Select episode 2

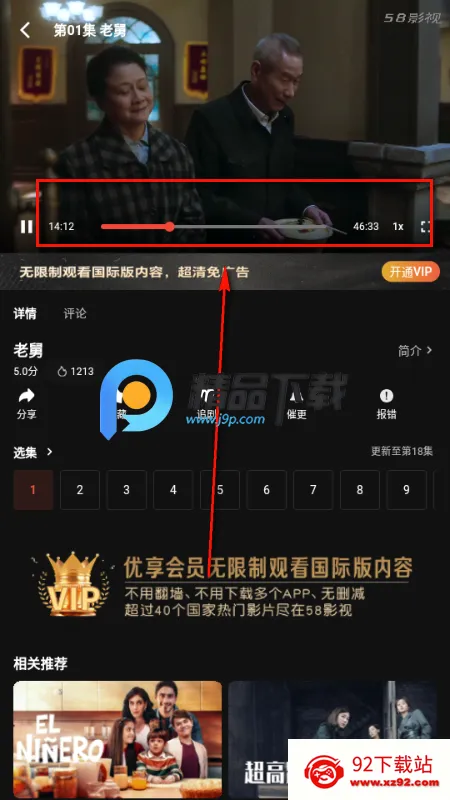[80, 490]
